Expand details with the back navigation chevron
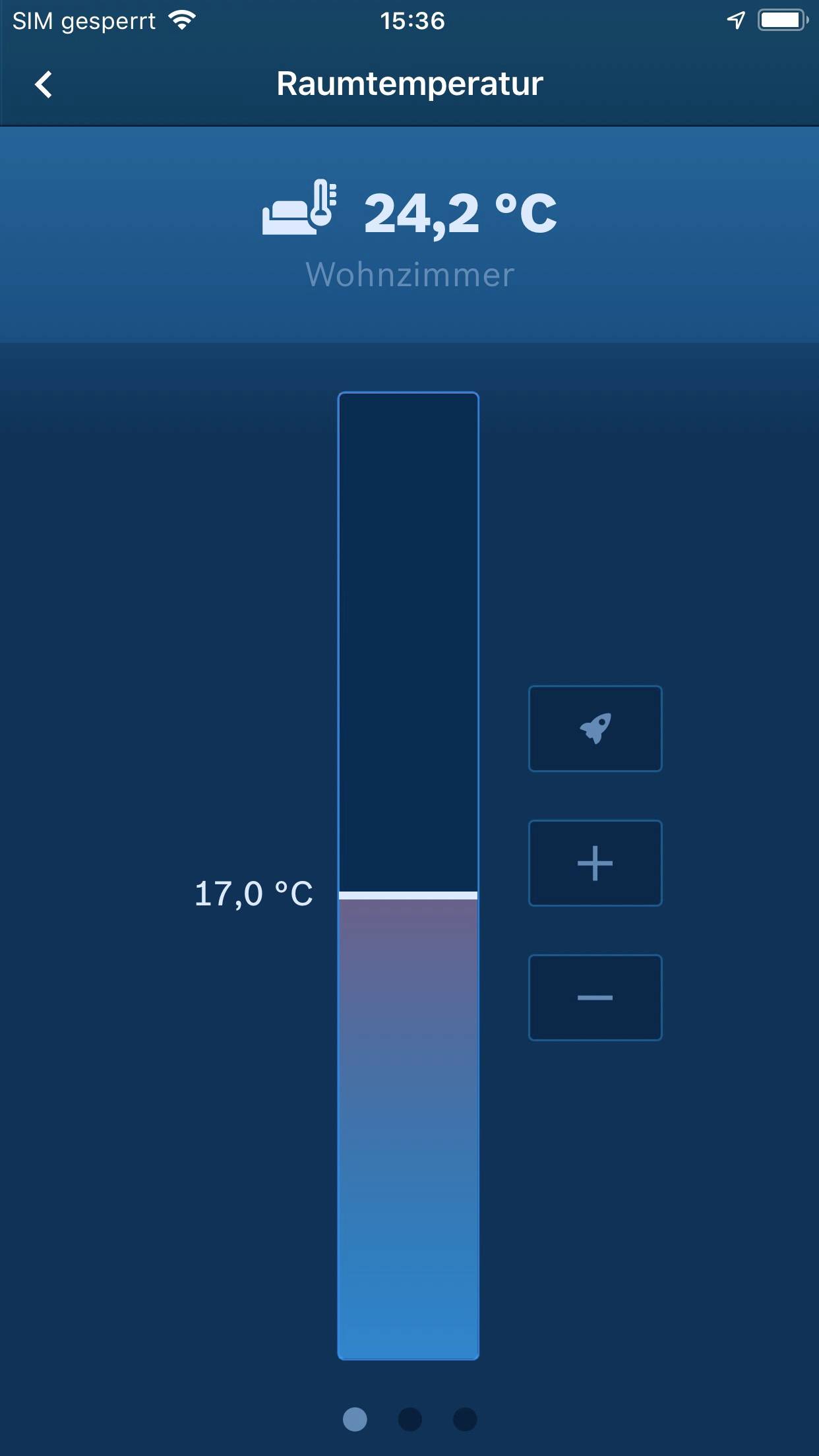This screenshot has width=819, height=1456. coord(44,84)
